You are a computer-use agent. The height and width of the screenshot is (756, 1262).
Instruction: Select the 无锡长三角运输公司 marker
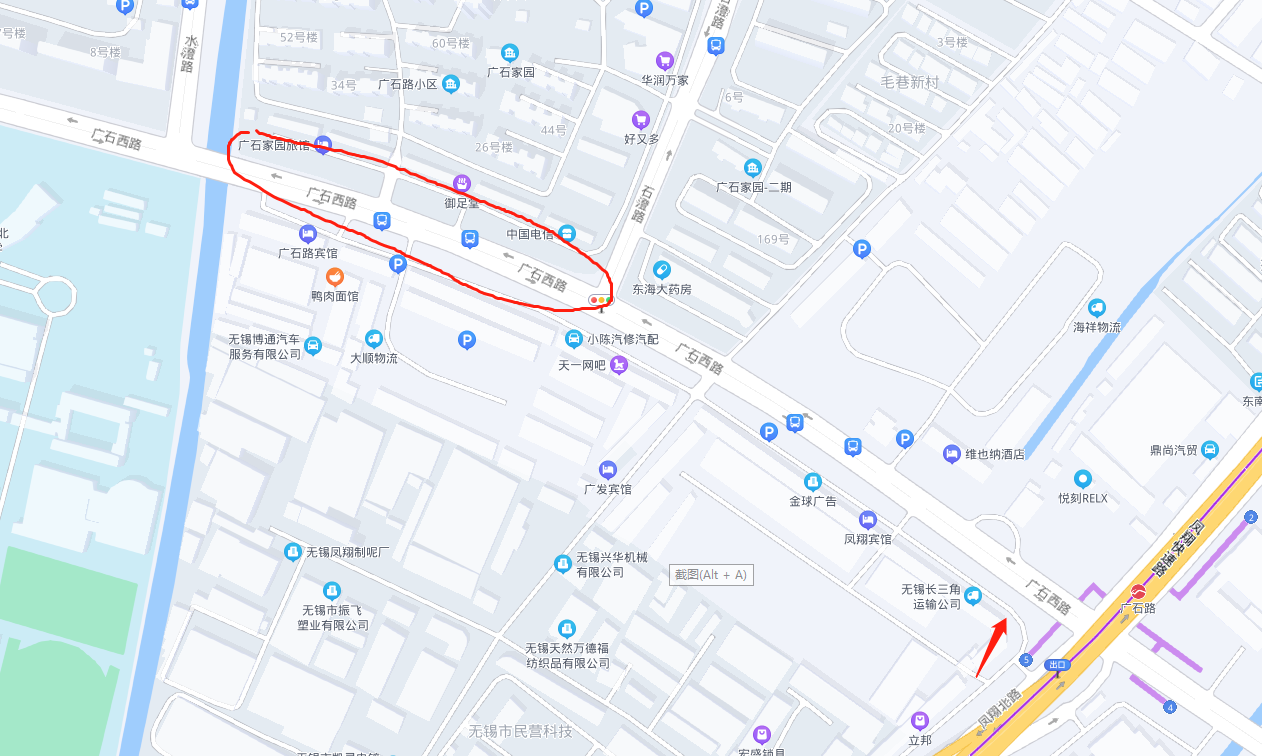[973, 596]
